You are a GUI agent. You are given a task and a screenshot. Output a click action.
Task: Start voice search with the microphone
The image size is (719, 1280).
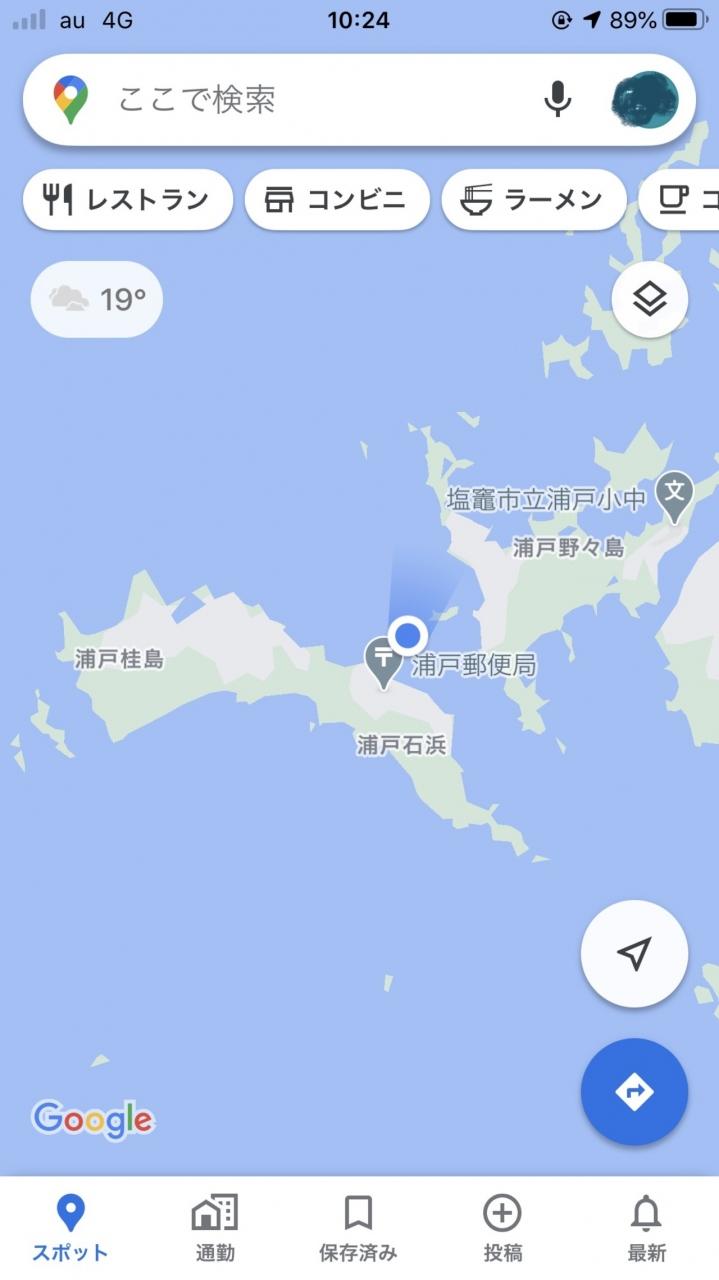(x=558, y=100)
